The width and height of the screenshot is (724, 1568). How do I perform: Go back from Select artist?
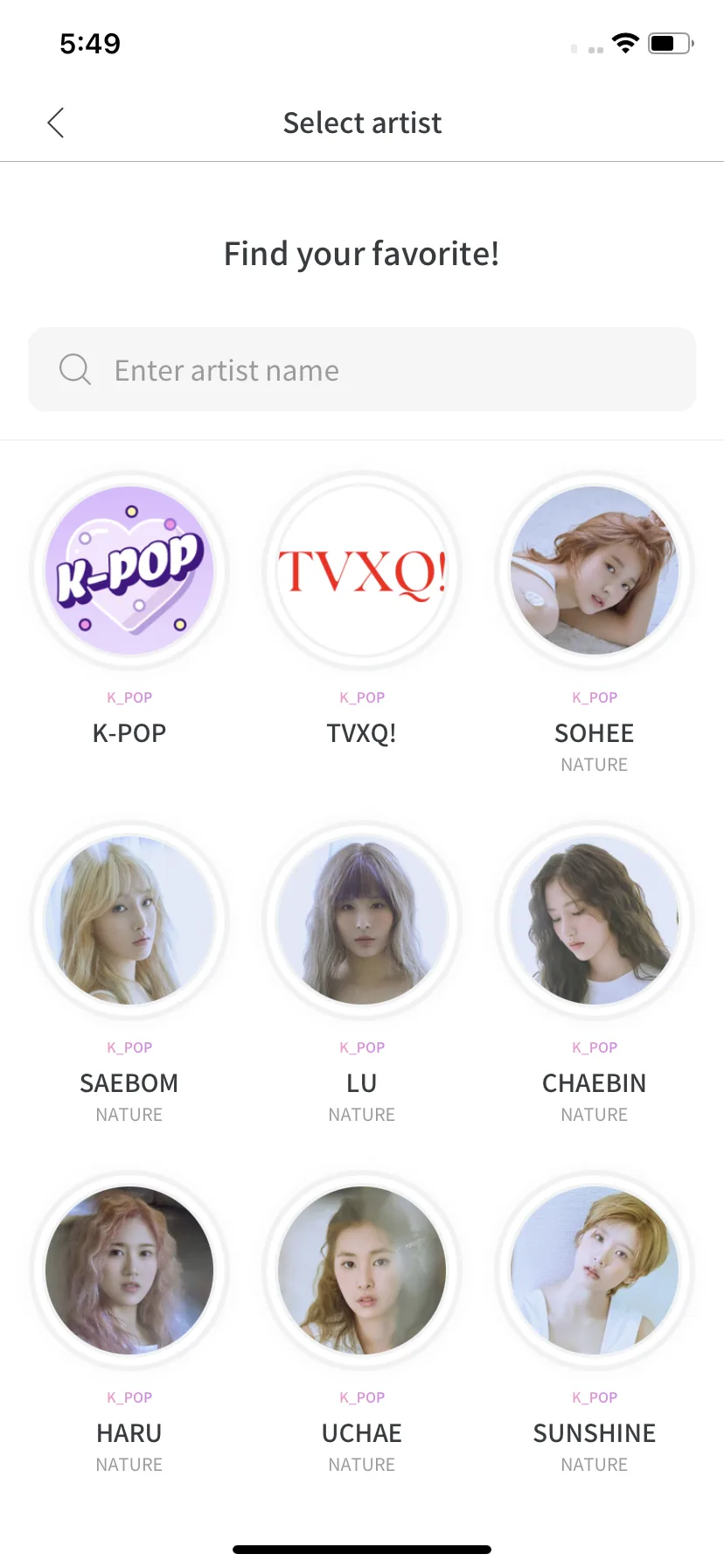pos(56,123)
